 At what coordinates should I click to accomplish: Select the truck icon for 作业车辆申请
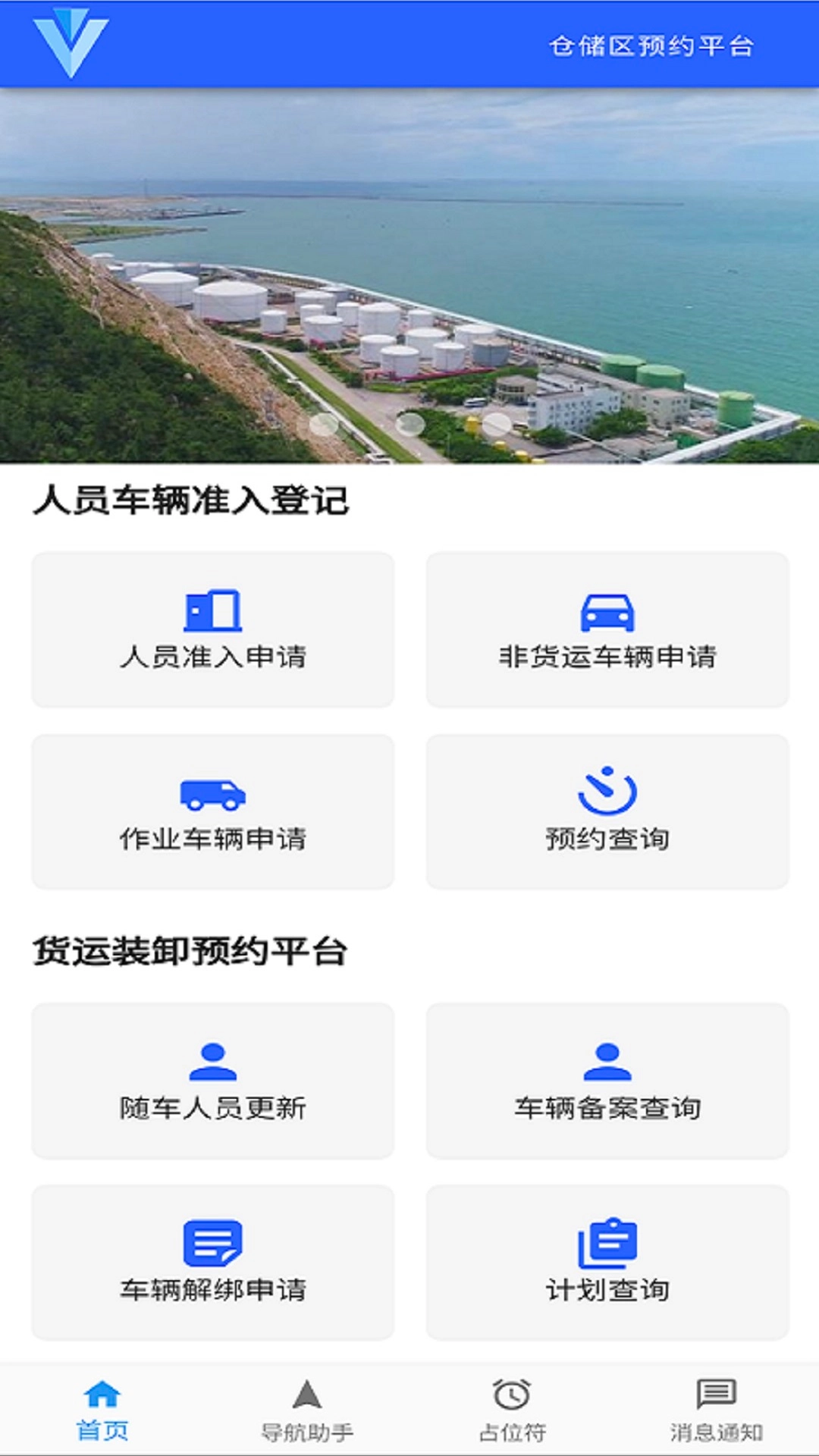[x=215, y=792]
